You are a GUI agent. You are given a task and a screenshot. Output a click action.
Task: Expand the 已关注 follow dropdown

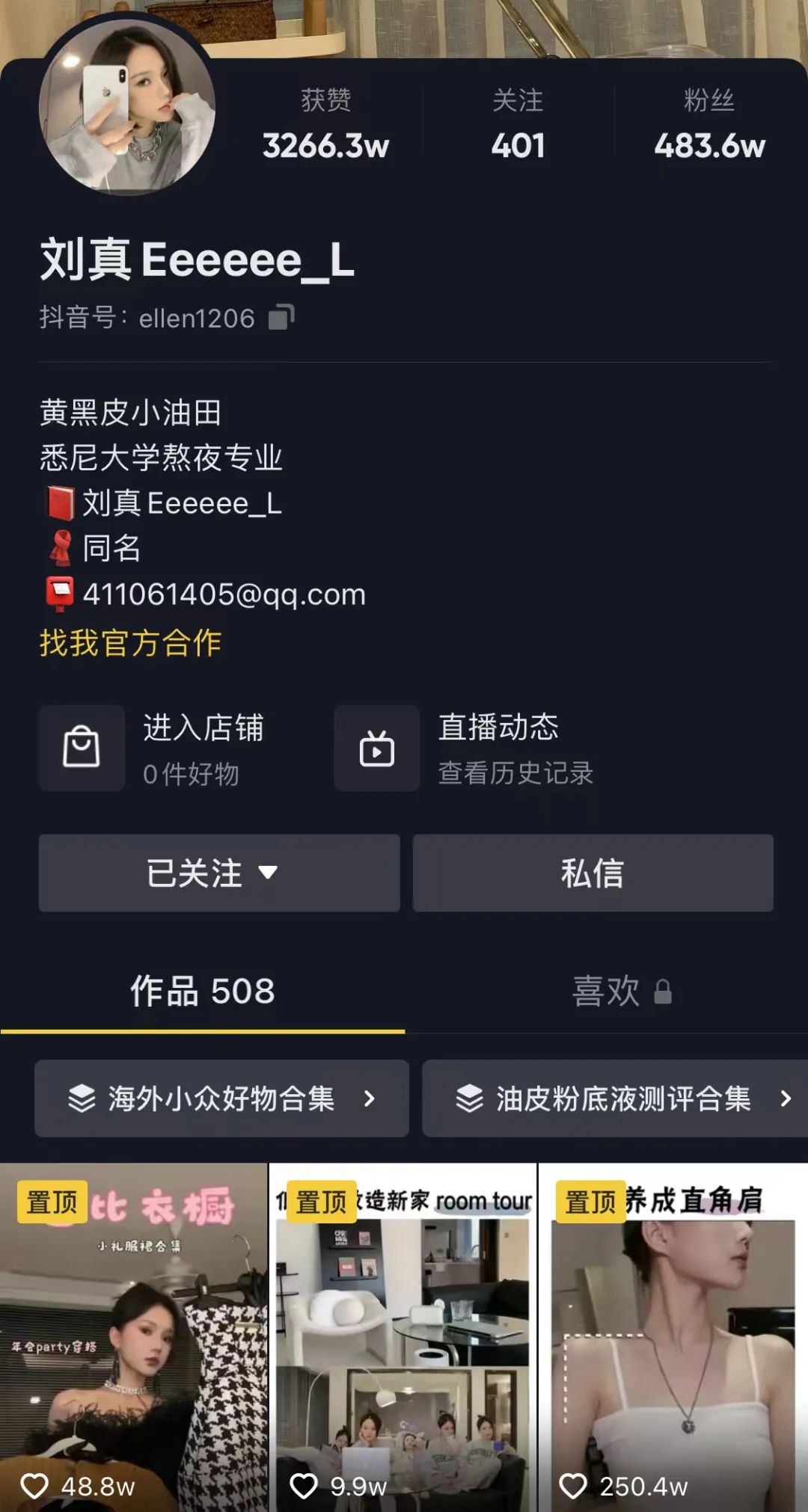tap(218, 873)
